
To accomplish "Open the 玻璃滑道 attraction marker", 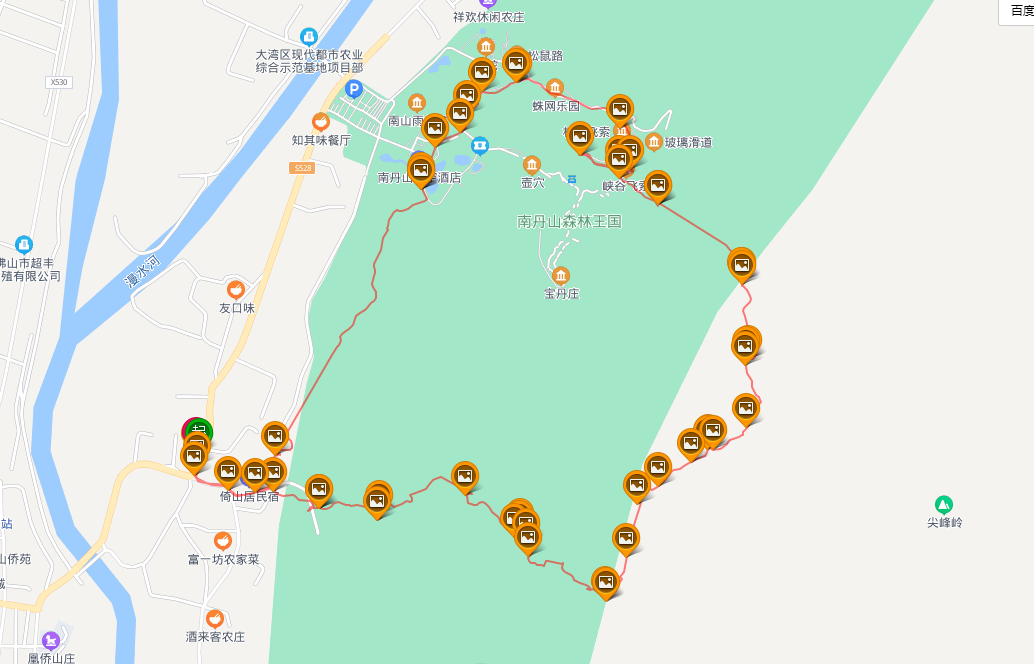I will 654,142.
